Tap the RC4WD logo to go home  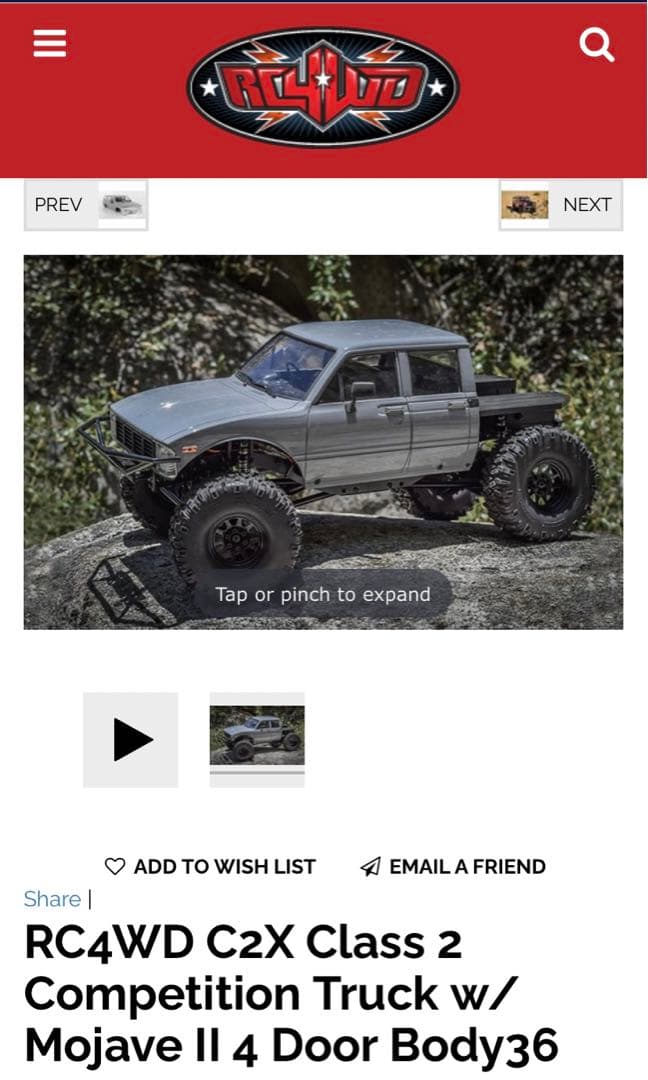(323, 88)
